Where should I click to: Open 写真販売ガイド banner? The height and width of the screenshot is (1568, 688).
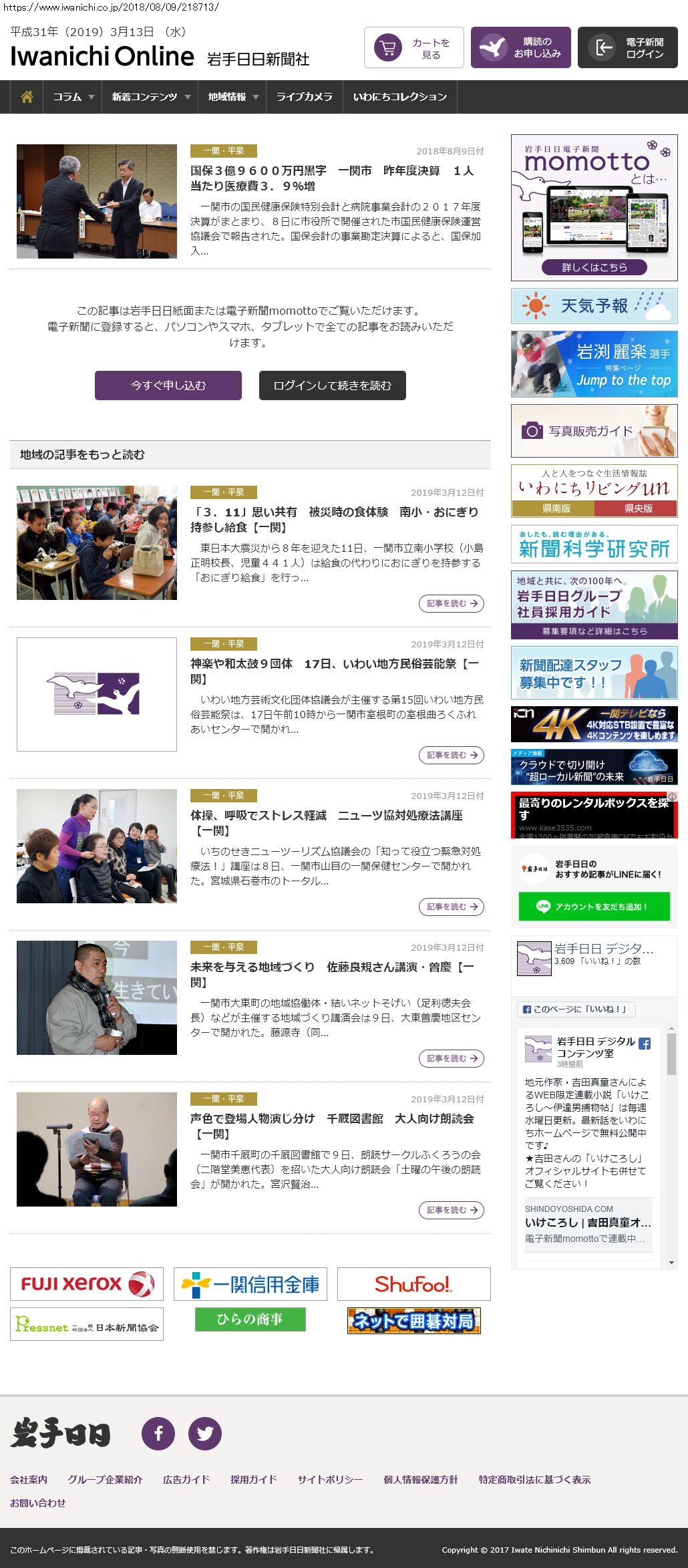594,431
